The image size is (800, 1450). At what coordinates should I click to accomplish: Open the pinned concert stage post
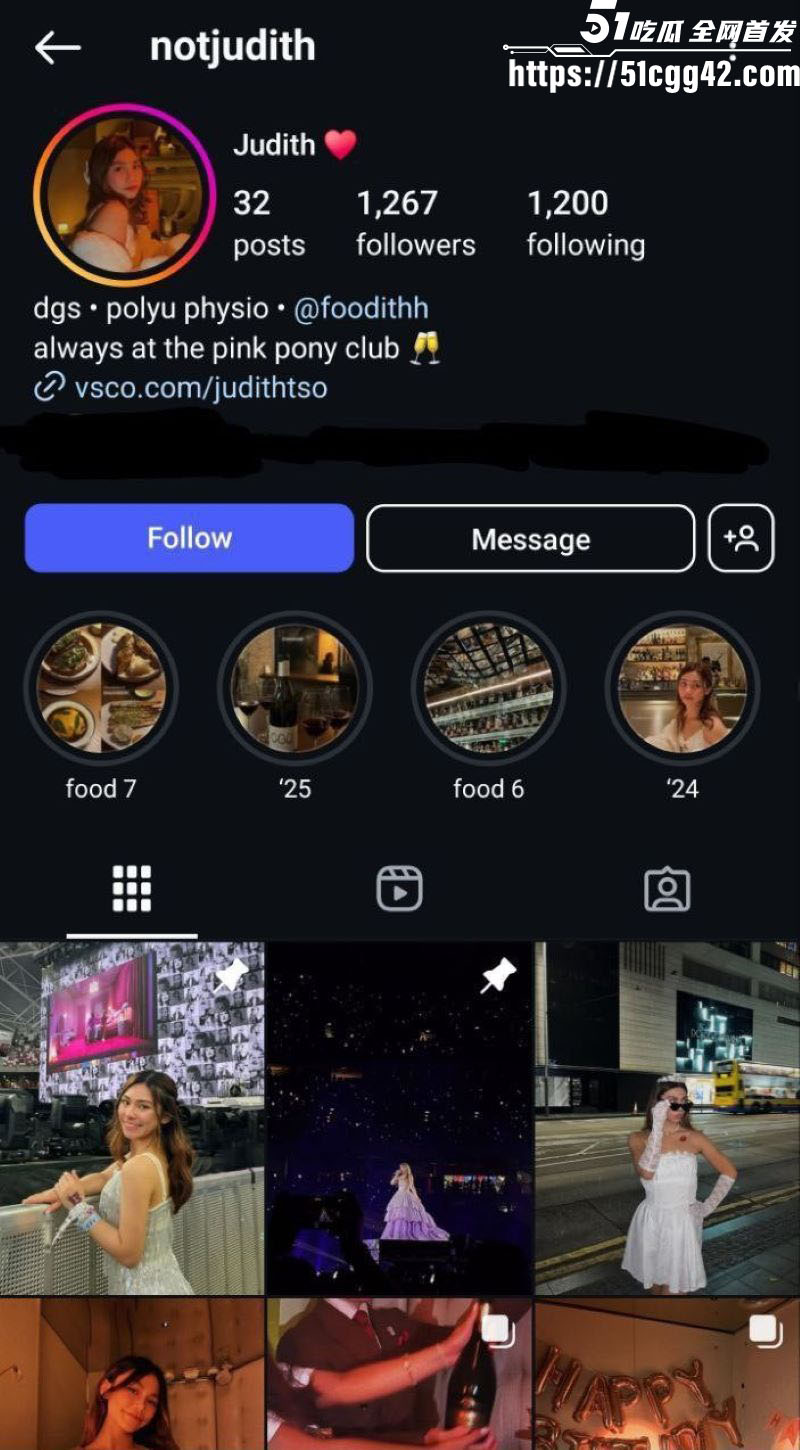coord(400,1118)
